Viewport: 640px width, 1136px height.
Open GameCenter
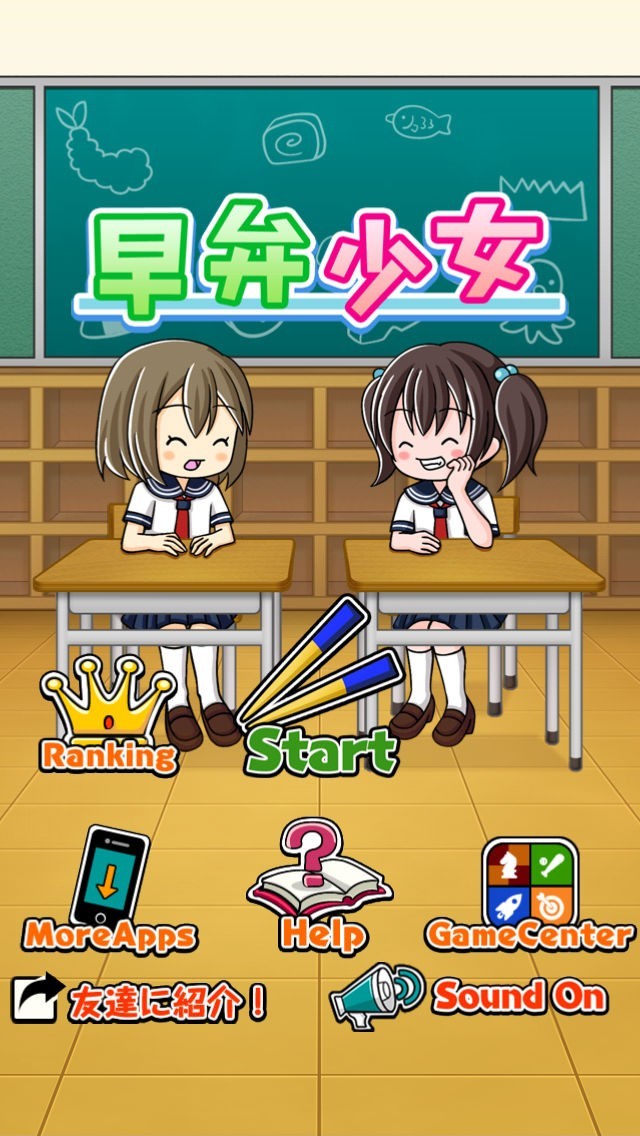529,894
